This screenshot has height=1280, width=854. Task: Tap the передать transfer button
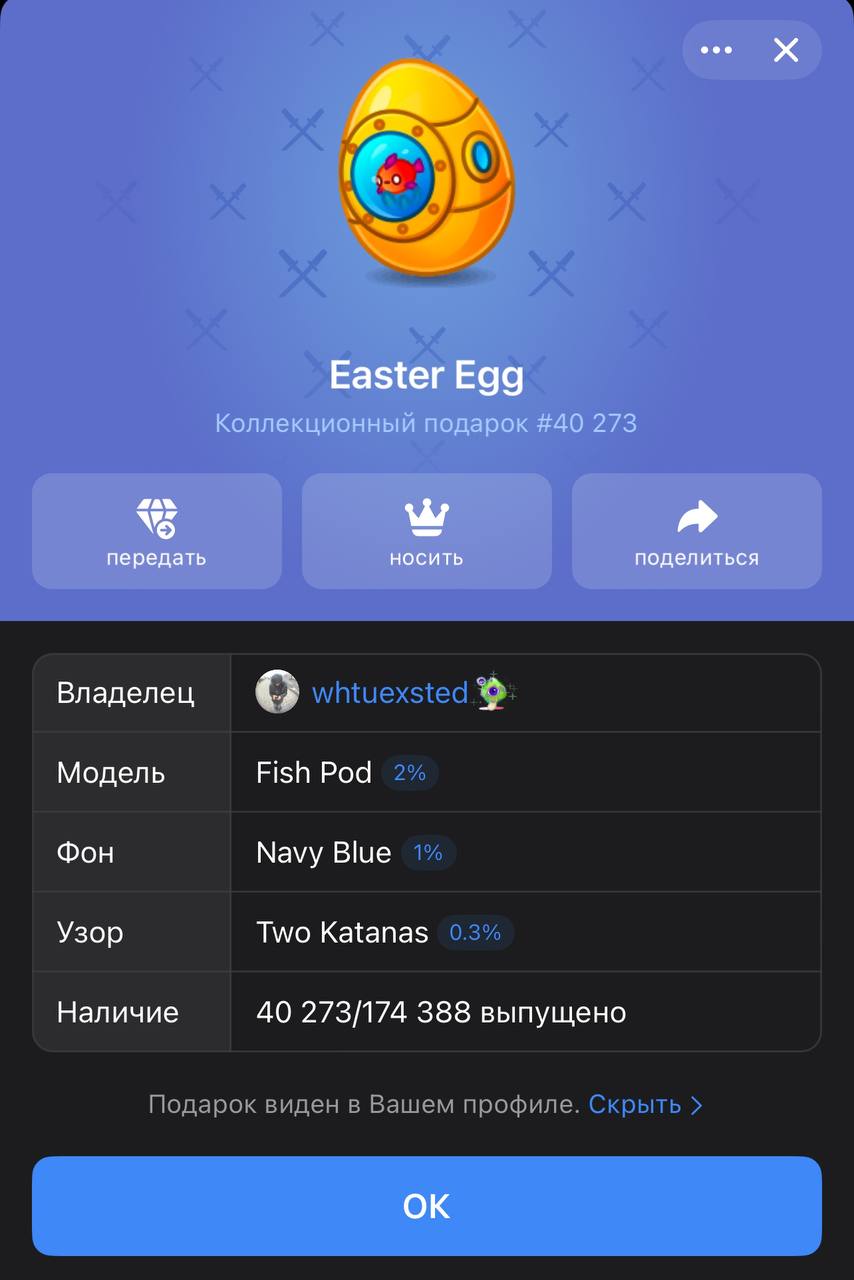tap(157, 531)
